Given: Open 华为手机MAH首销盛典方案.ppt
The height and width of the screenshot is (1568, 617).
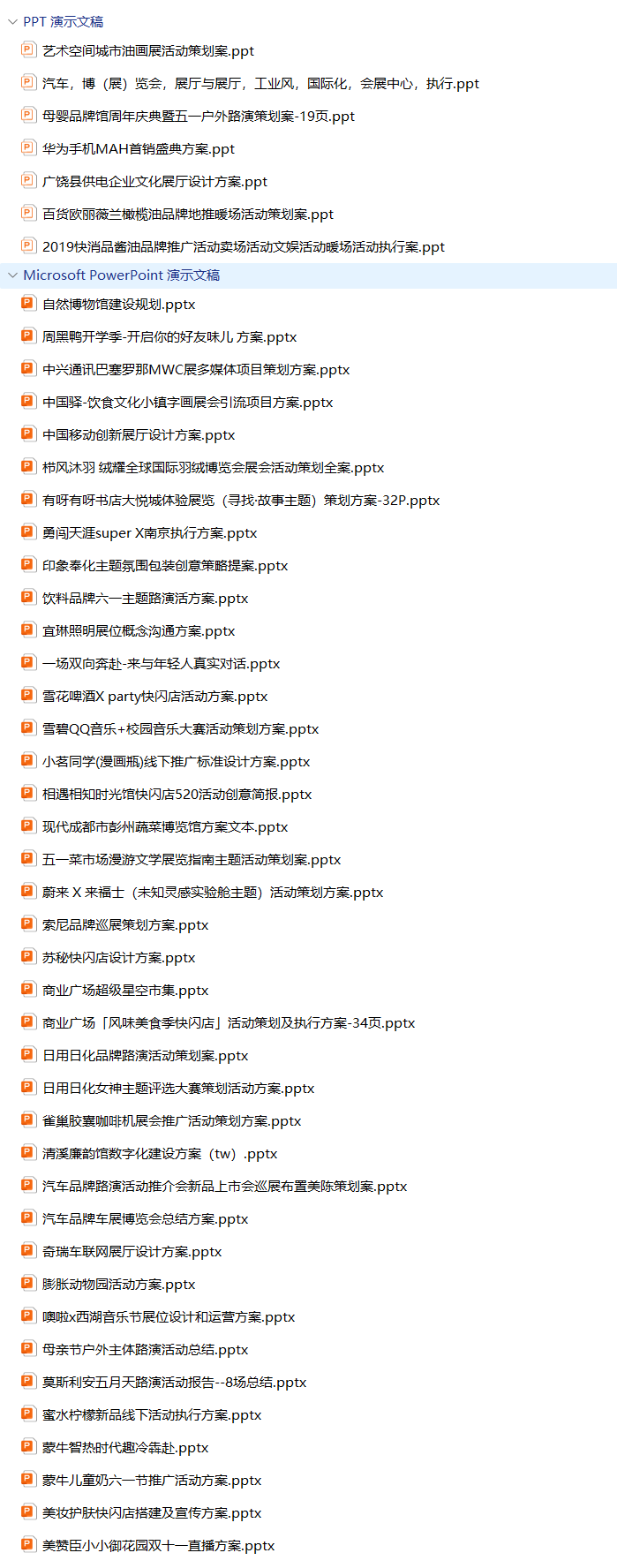Looking at the screenshot, I should (x=139, y=149).
